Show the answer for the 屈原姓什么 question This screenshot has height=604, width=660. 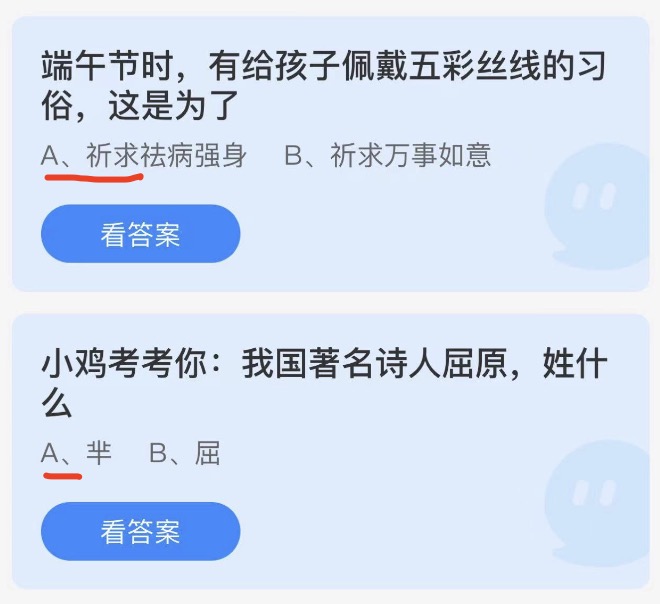pos(140,531)
